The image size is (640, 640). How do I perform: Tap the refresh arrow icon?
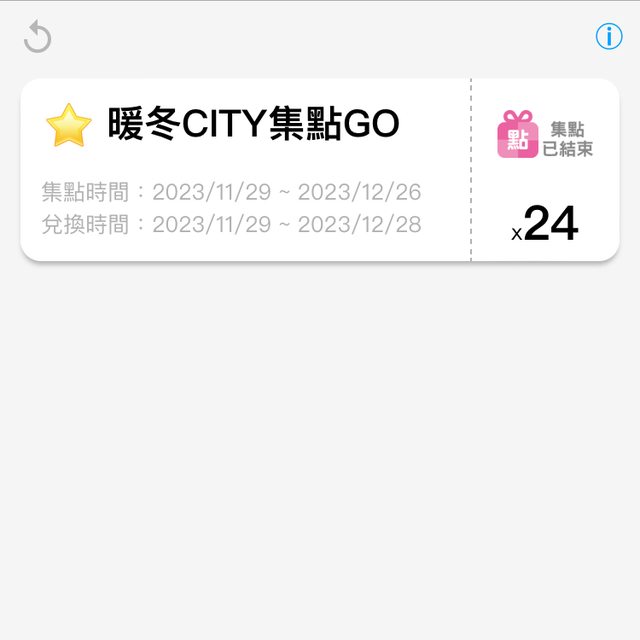point(37,38)
